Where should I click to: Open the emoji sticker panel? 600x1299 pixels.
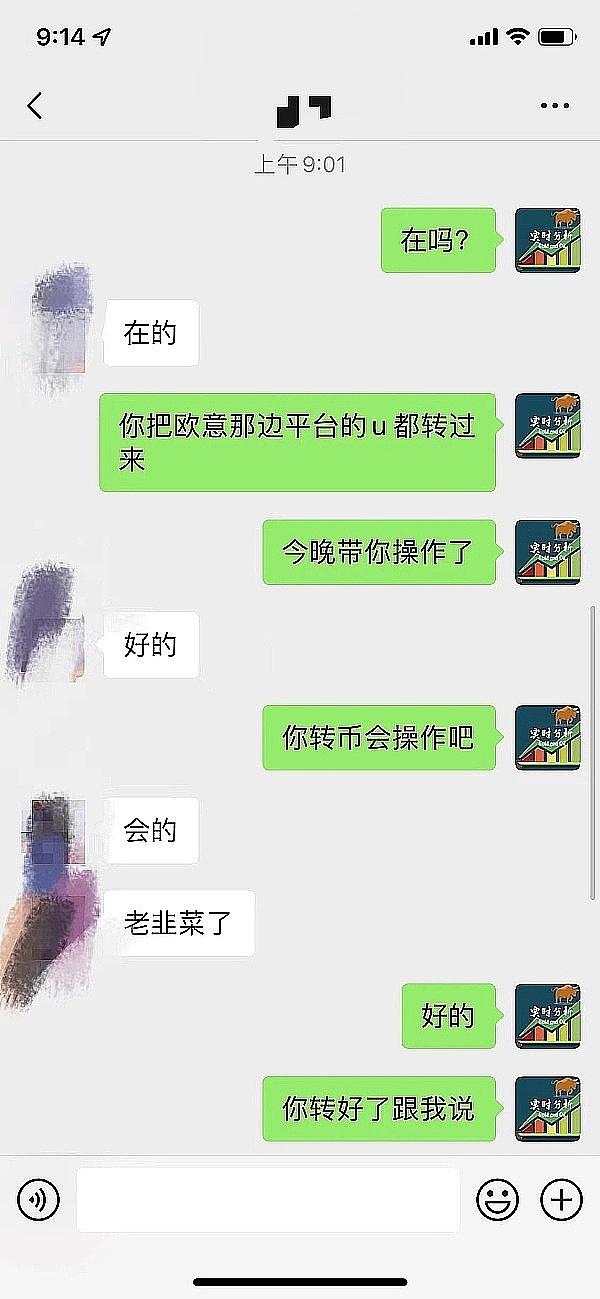497,1199
